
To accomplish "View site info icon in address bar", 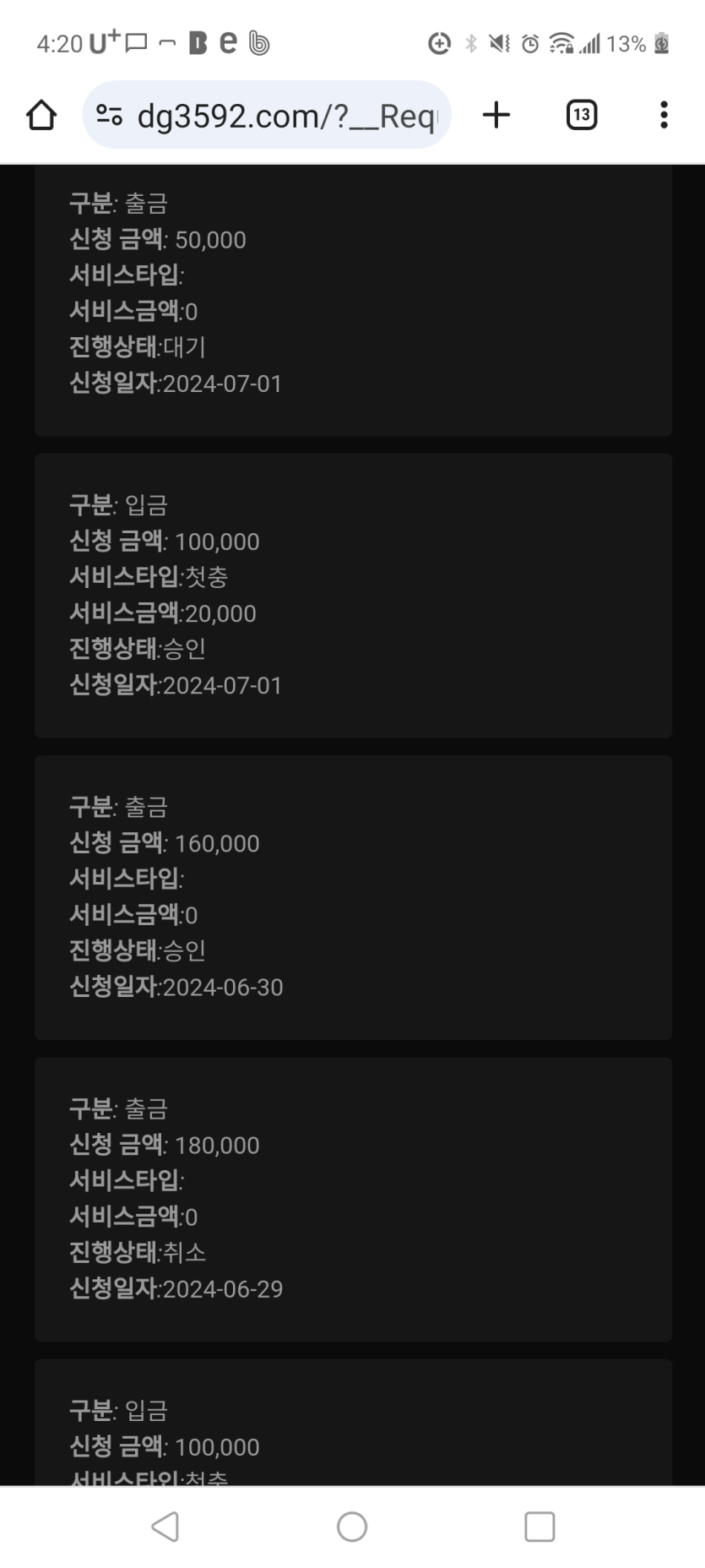I will point(109,115).
